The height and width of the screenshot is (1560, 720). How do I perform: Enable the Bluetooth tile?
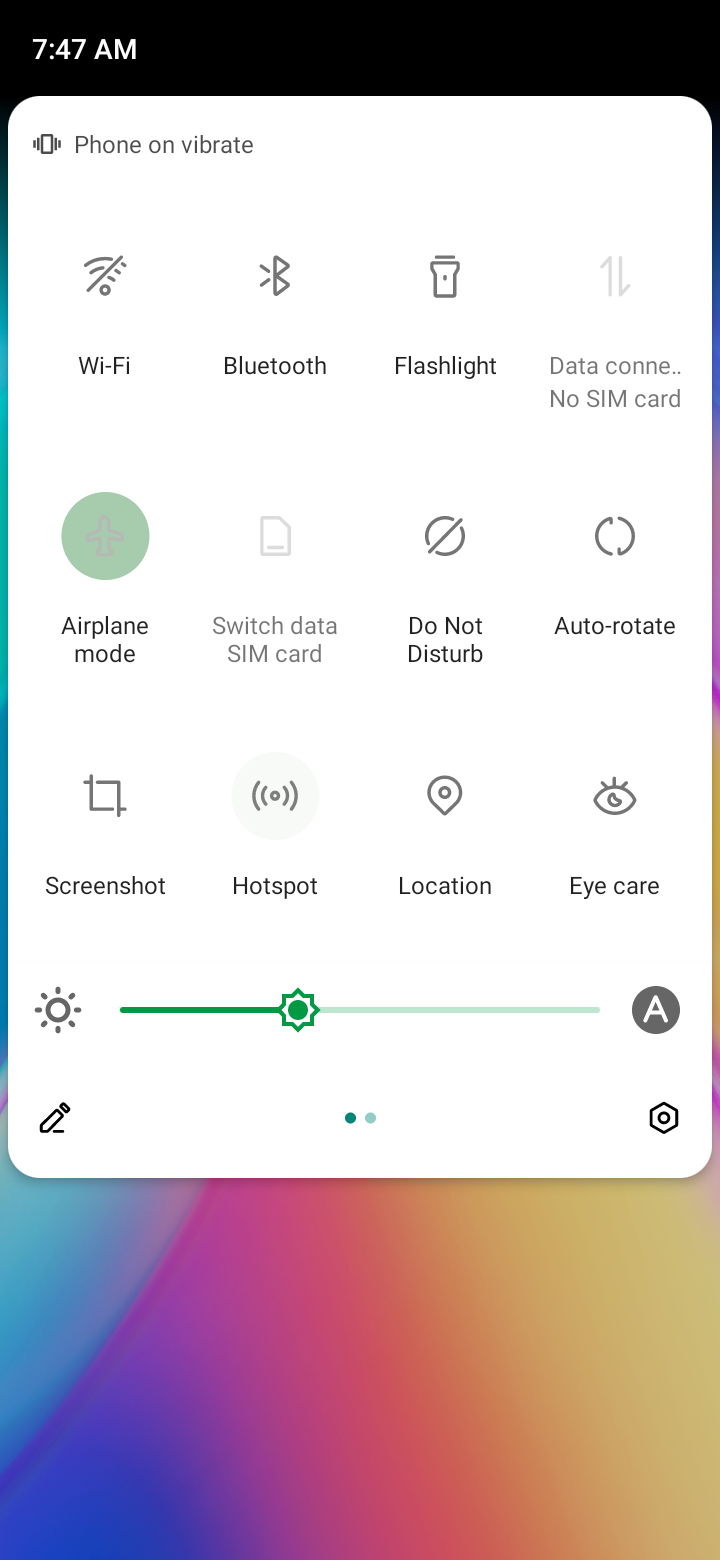coord(275,277)
